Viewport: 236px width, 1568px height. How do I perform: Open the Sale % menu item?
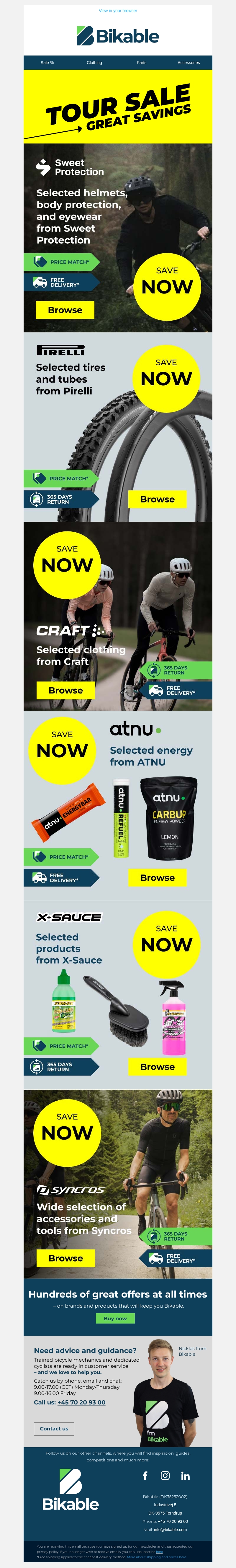coord(47,63)
